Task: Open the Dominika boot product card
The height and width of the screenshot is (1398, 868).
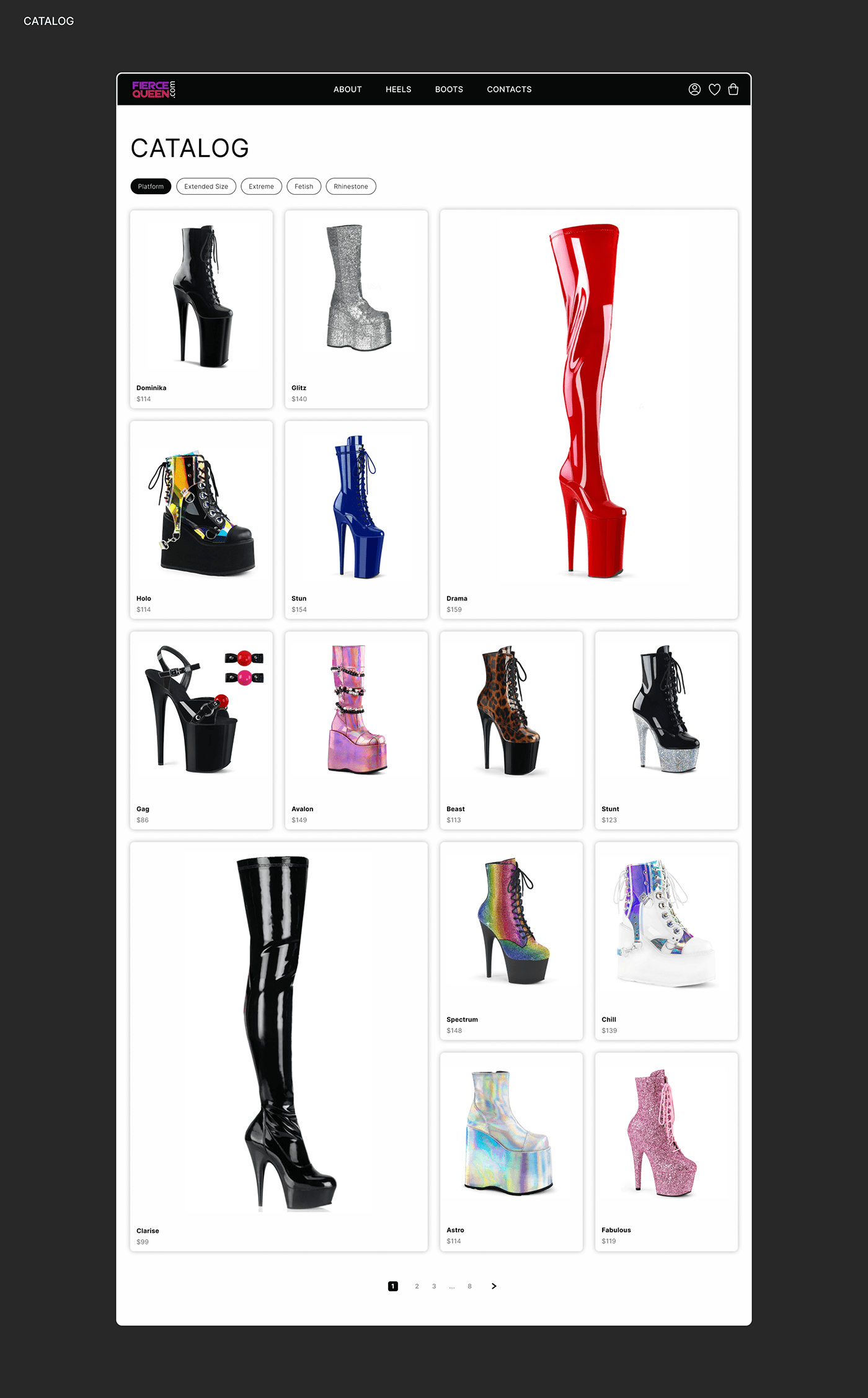Action: pos(201,309)
